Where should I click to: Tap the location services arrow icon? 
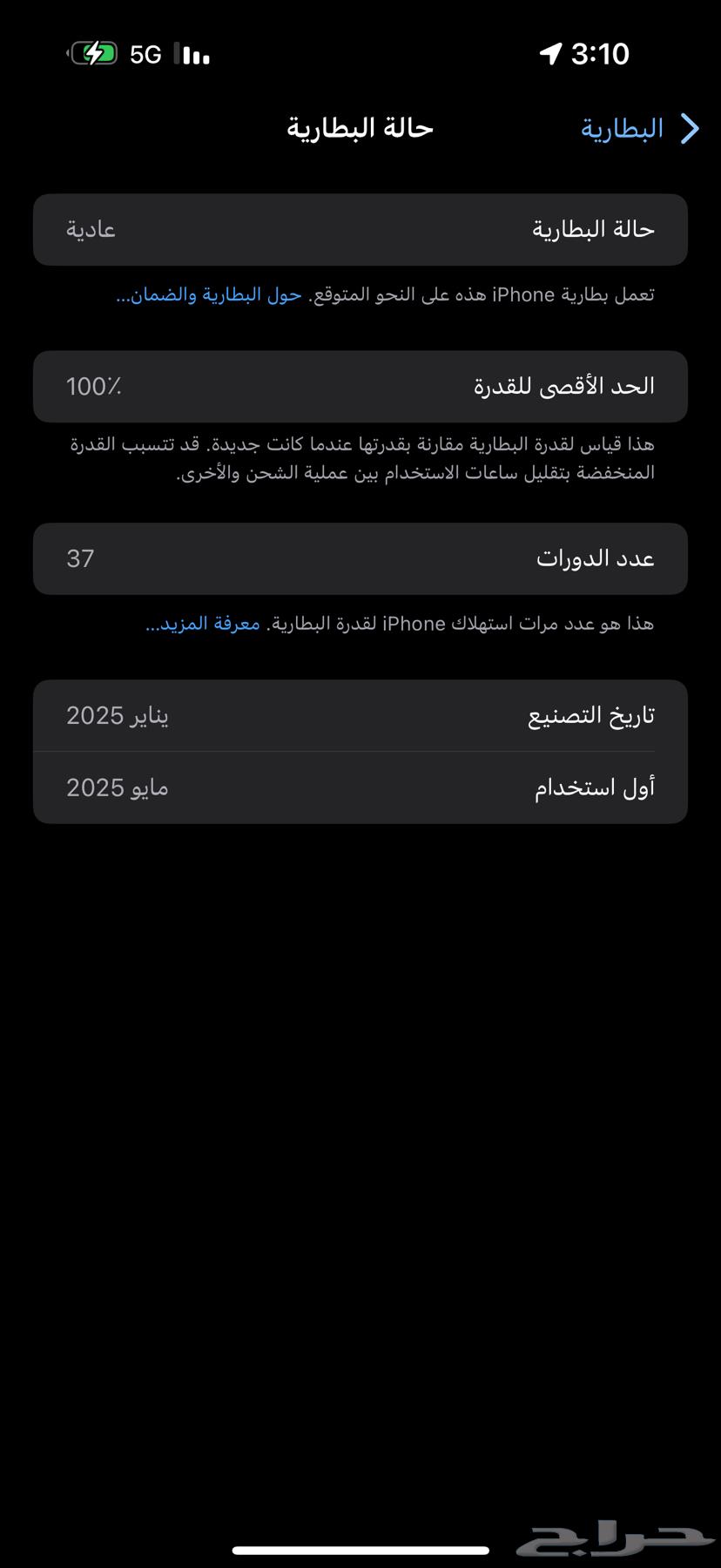tap(549, 54)
